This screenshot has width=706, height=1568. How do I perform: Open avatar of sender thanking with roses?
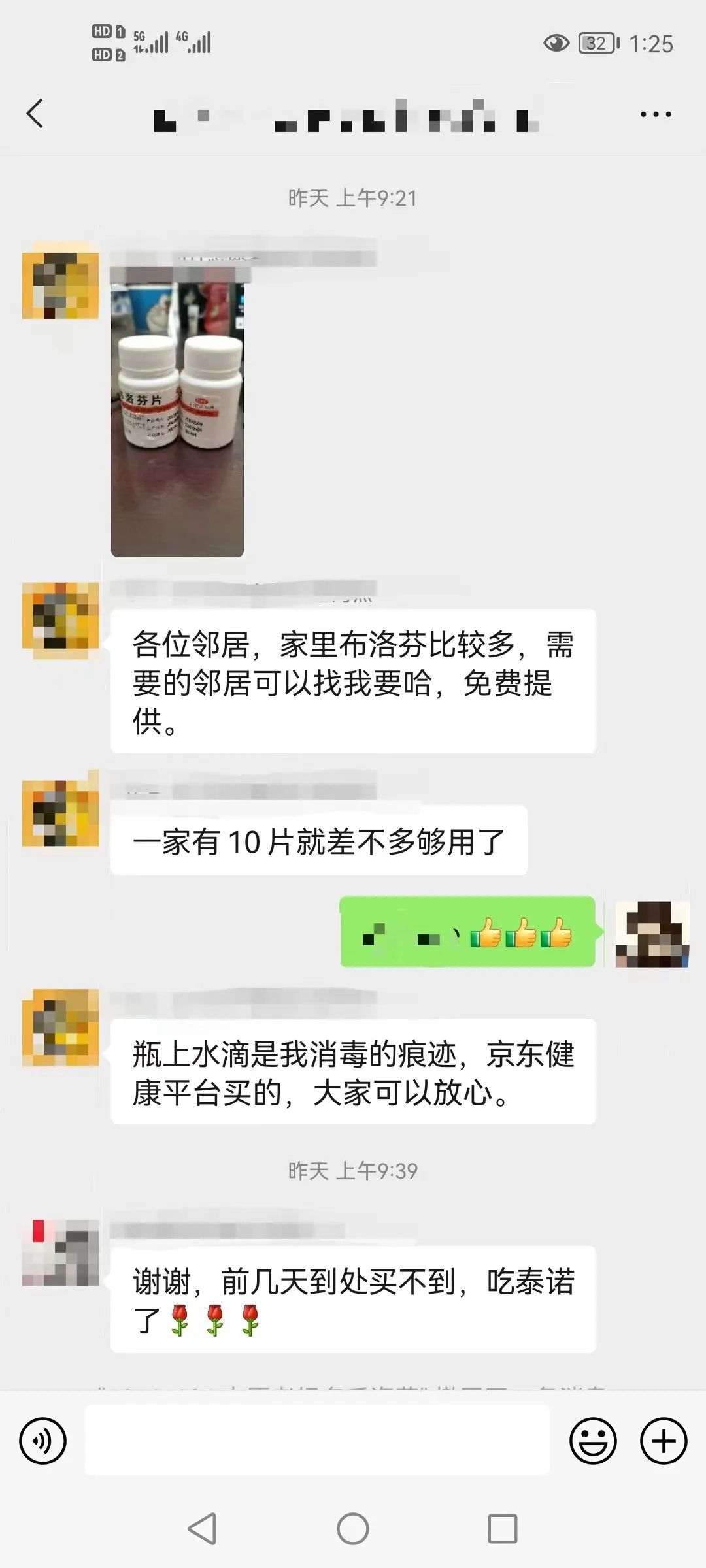tap(60, 1252)
